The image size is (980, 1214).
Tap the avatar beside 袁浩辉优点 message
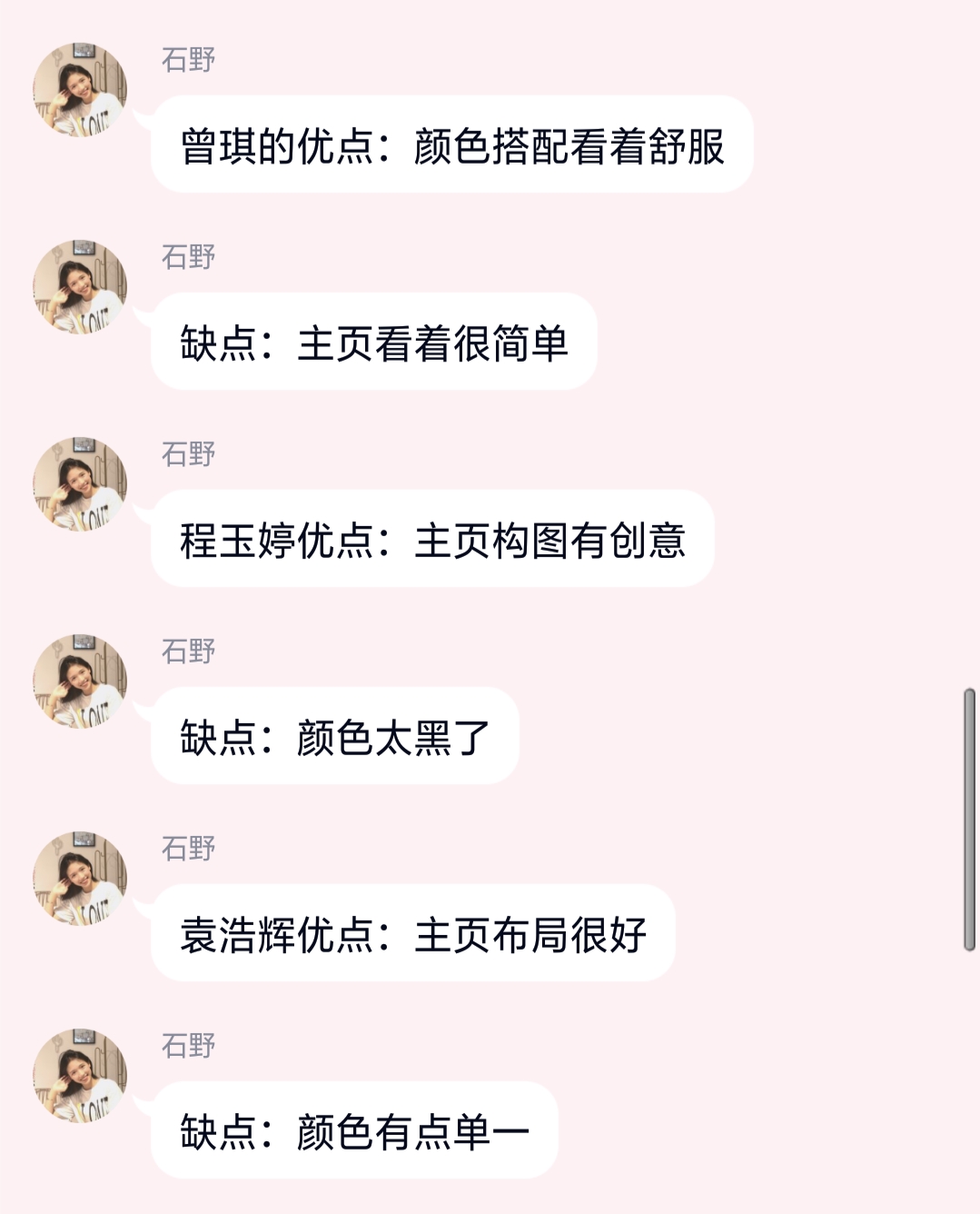pyautogui.click(x=80, y=879)
